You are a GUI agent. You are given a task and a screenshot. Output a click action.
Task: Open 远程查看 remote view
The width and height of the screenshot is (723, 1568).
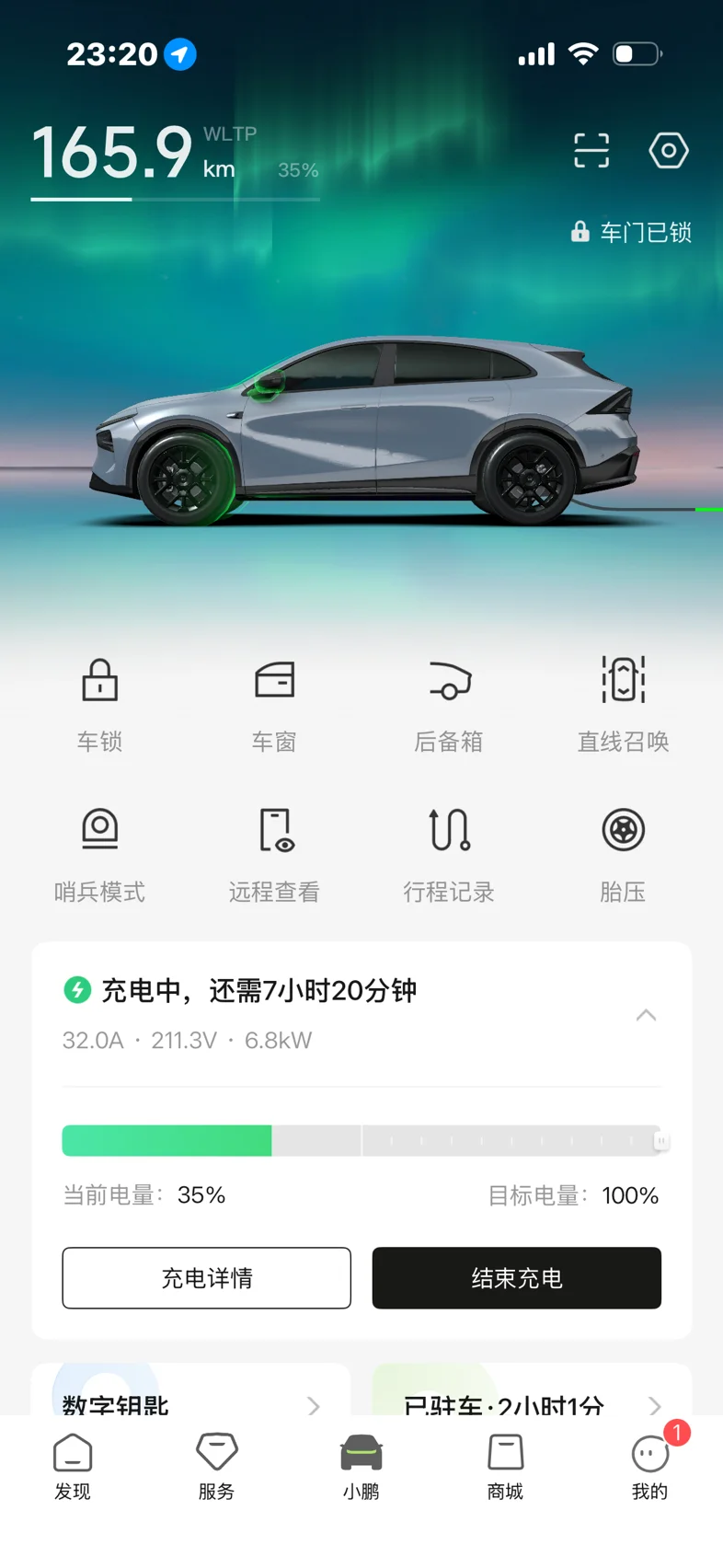tap(274, 856)
